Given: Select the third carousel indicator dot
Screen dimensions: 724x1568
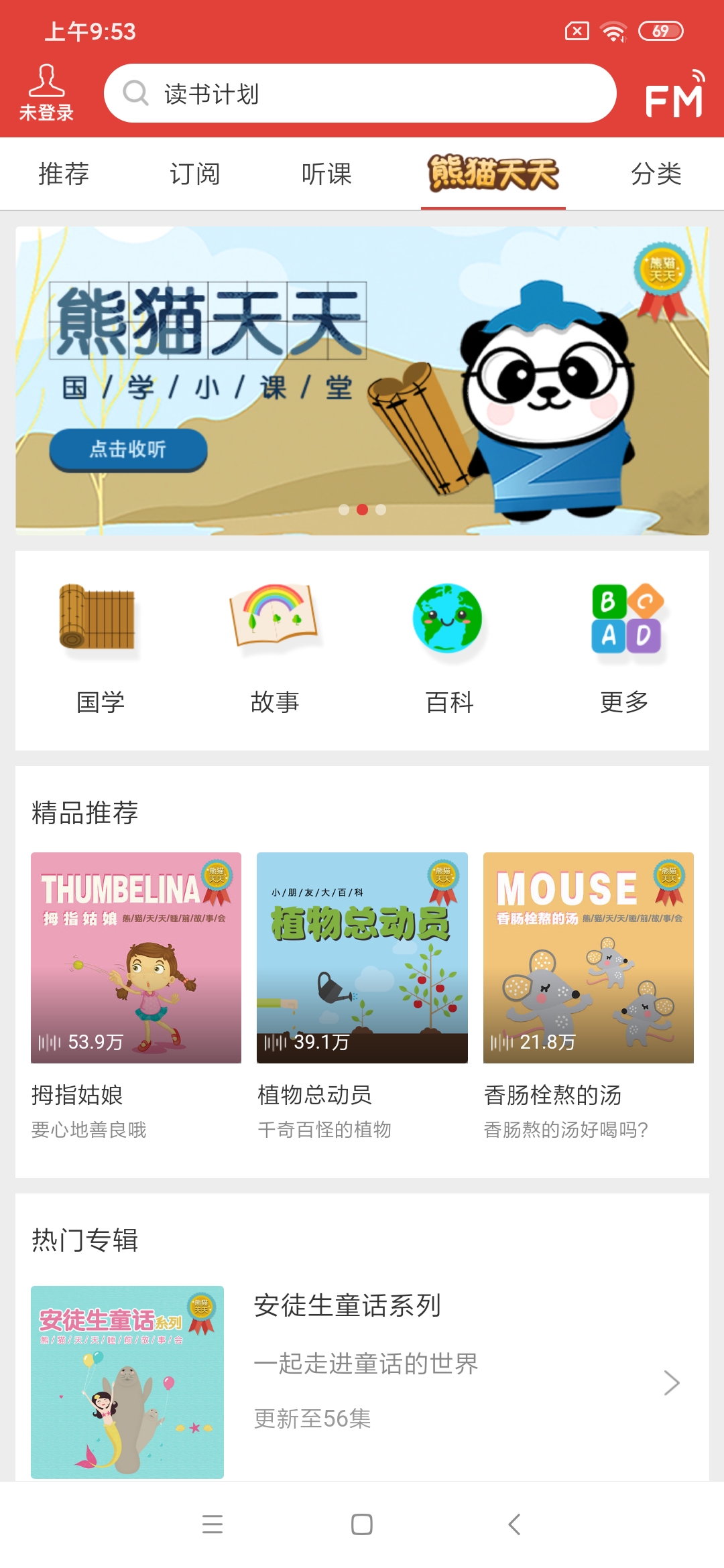Looking at the screenshot, I should 382,511.
